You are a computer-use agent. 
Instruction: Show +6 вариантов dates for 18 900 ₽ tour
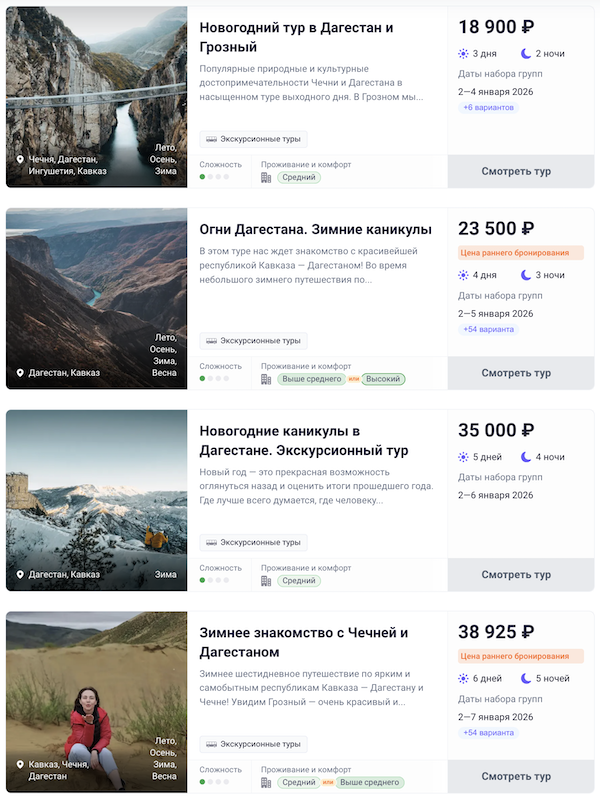pos(488,107)
